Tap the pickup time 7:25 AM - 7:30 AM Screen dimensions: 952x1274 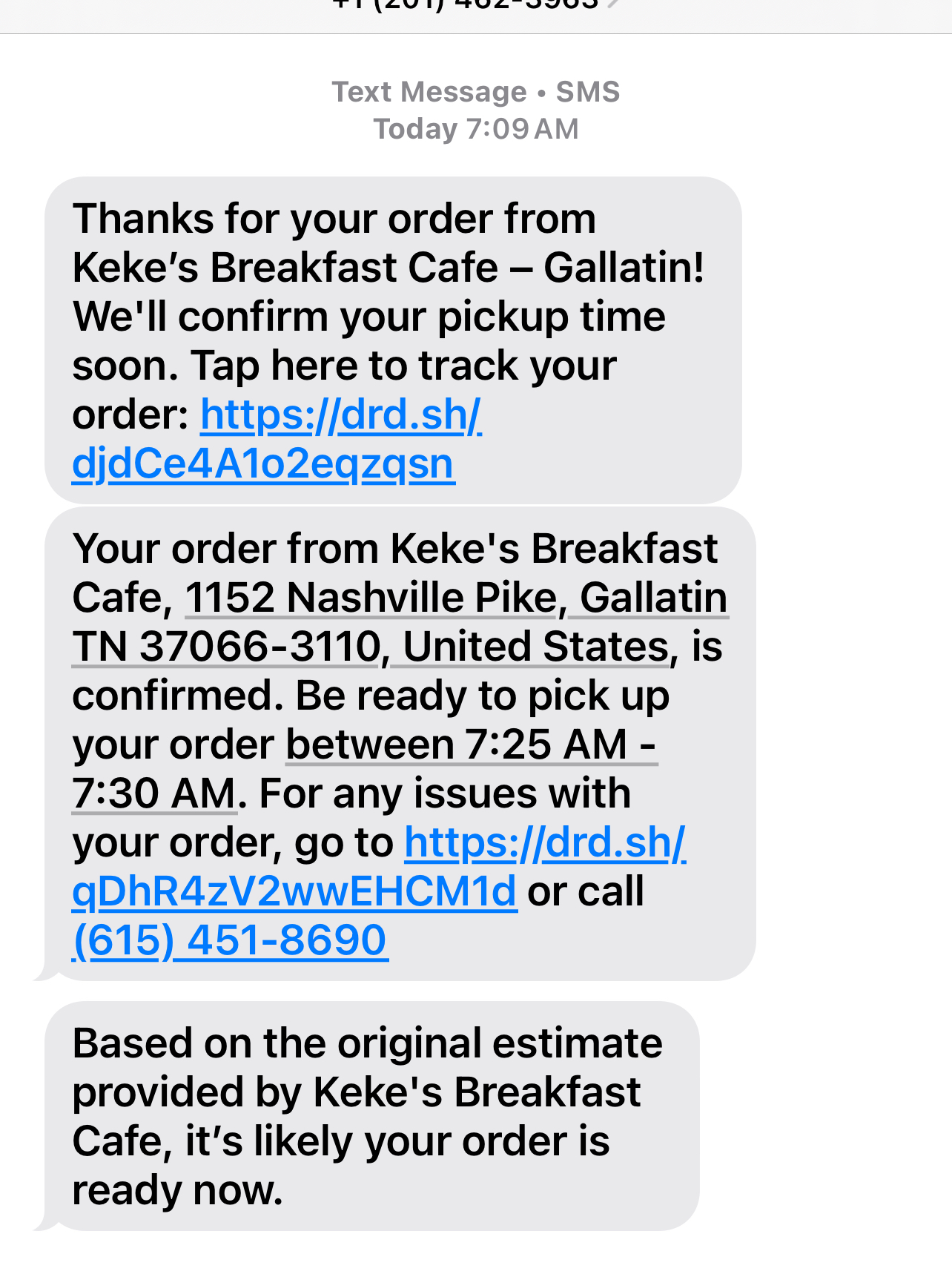tap(471, 745)
